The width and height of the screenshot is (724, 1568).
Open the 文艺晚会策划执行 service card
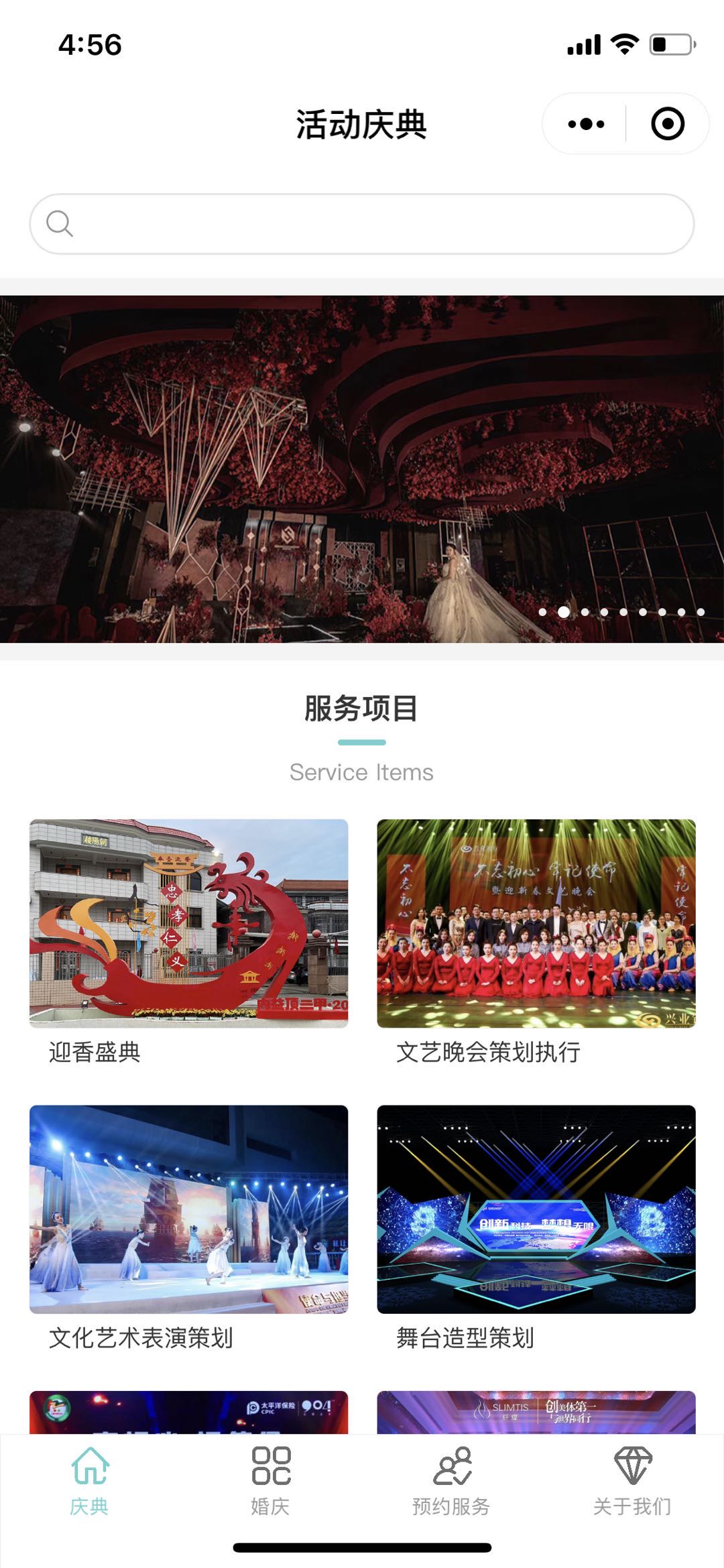click(536, 943)
